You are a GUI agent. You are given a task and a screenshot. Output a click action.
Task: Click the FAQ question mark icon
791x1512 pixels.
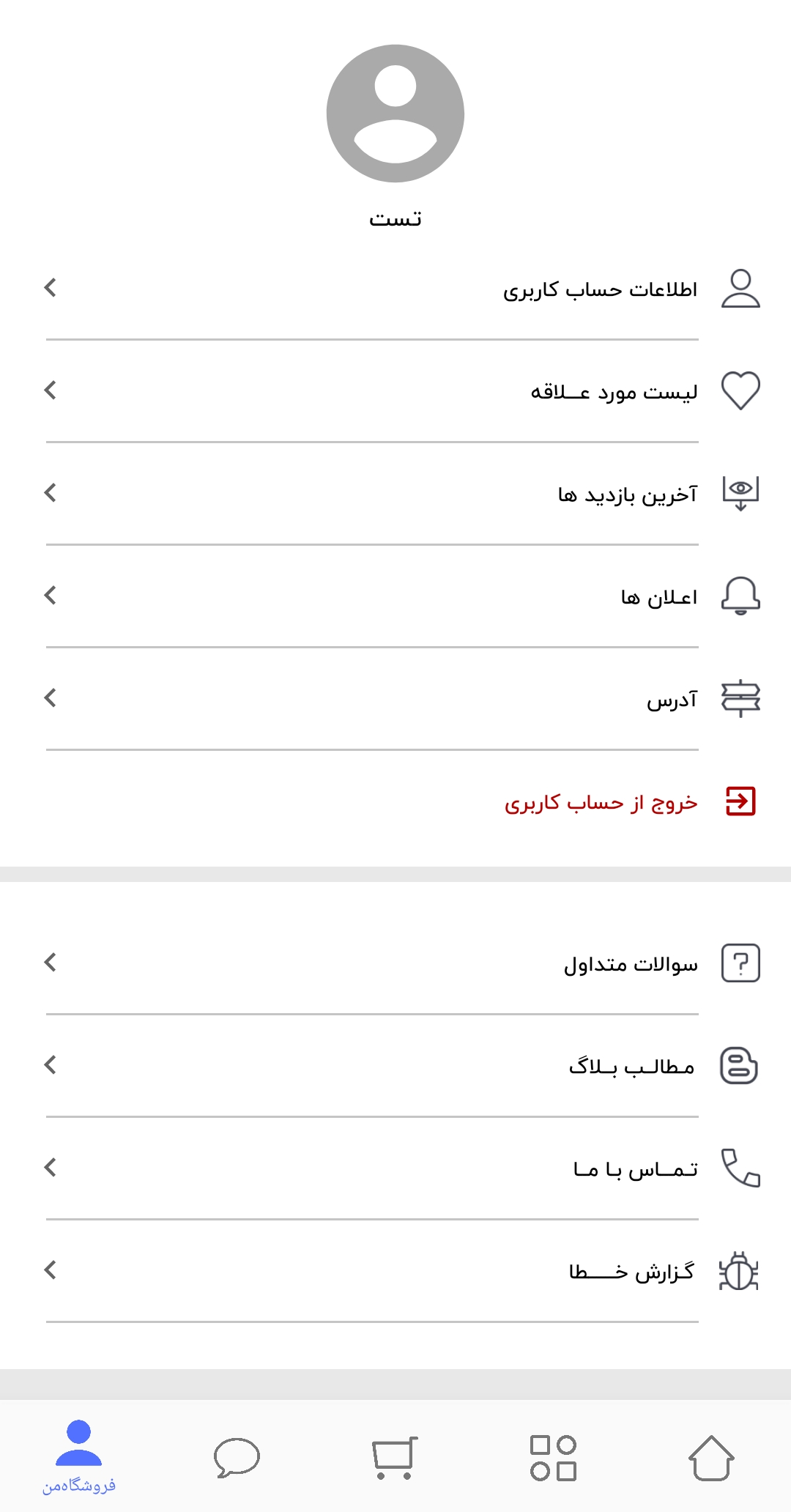pyautogui.click(x=741, y=962)
